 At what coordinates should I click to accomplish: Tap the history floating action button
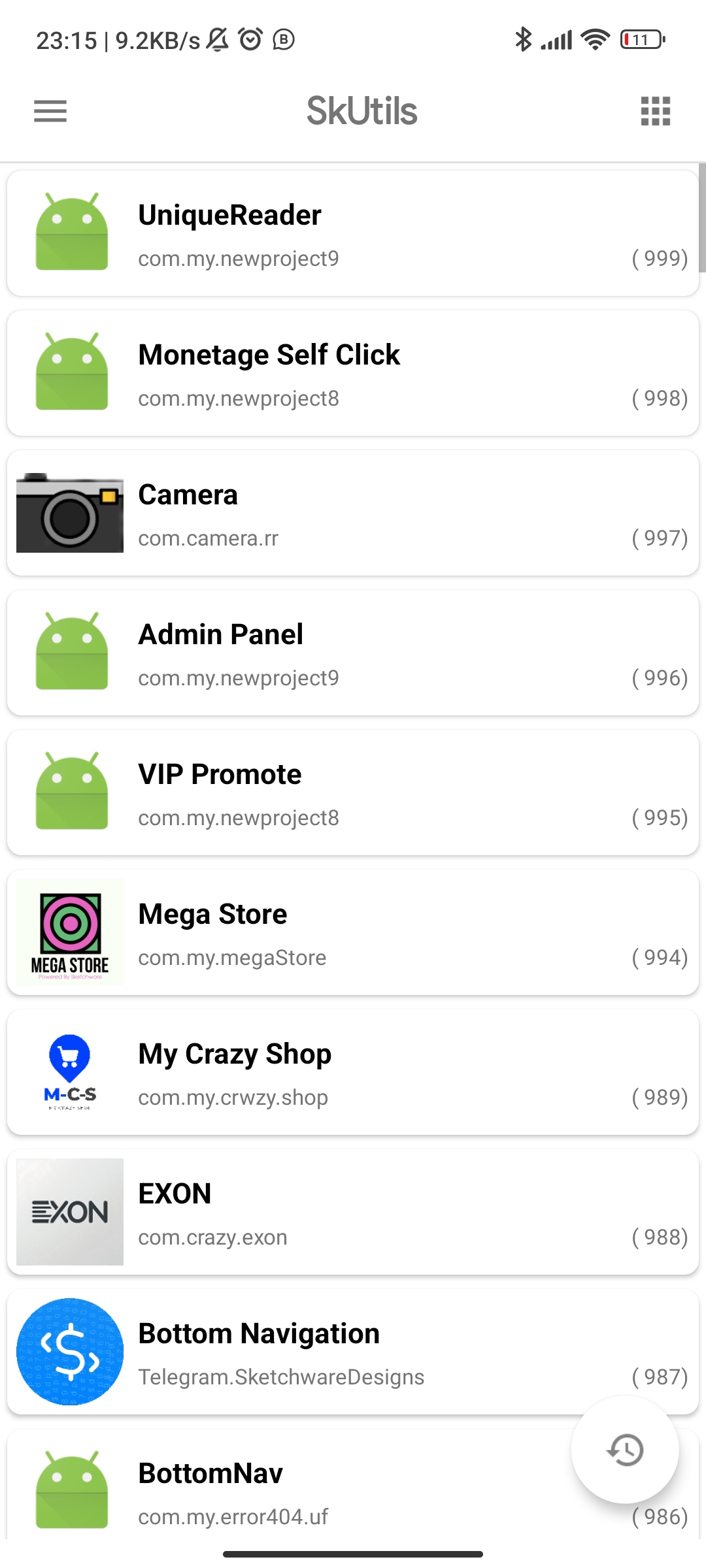[625, 1450]
